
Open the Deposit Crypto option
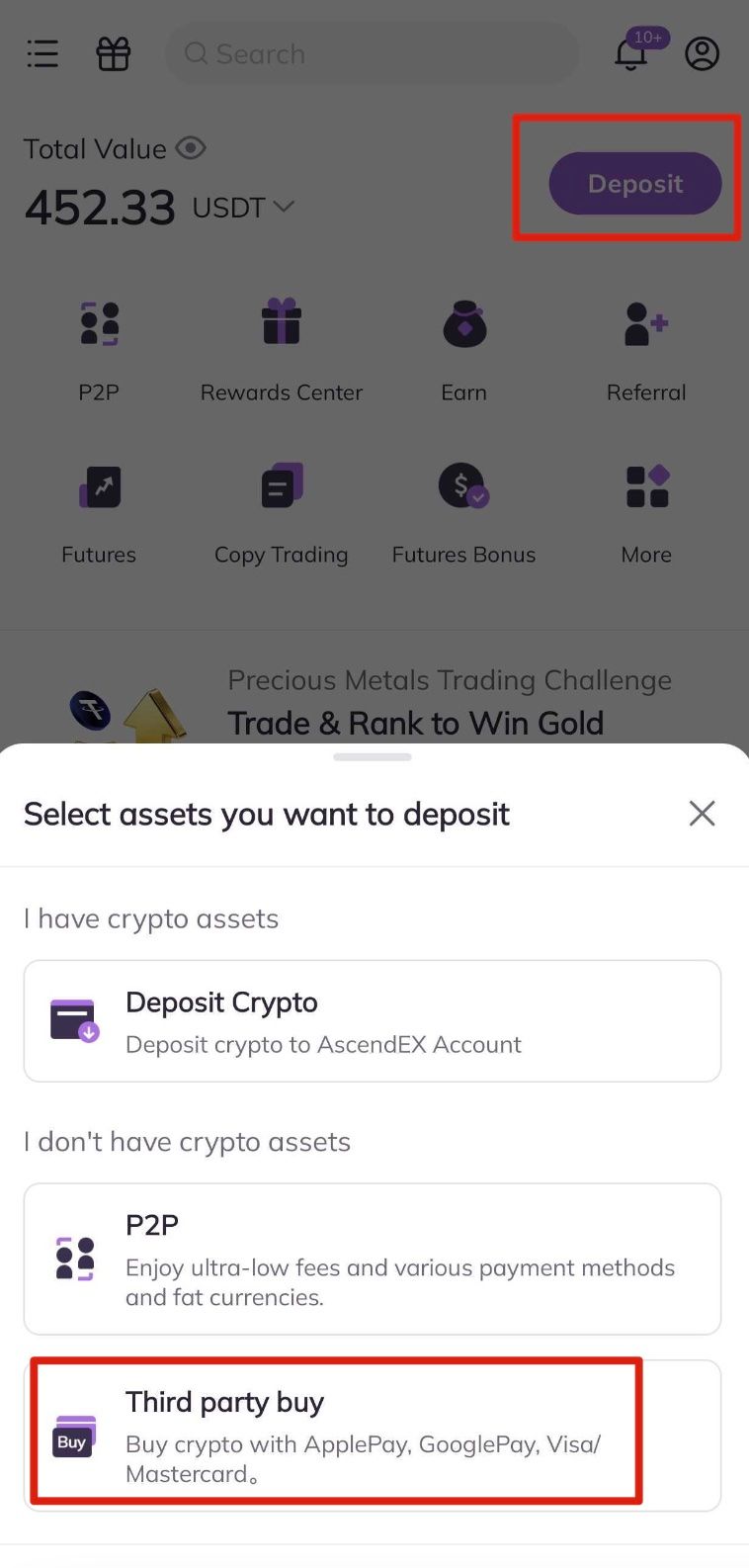(372, 1021)
